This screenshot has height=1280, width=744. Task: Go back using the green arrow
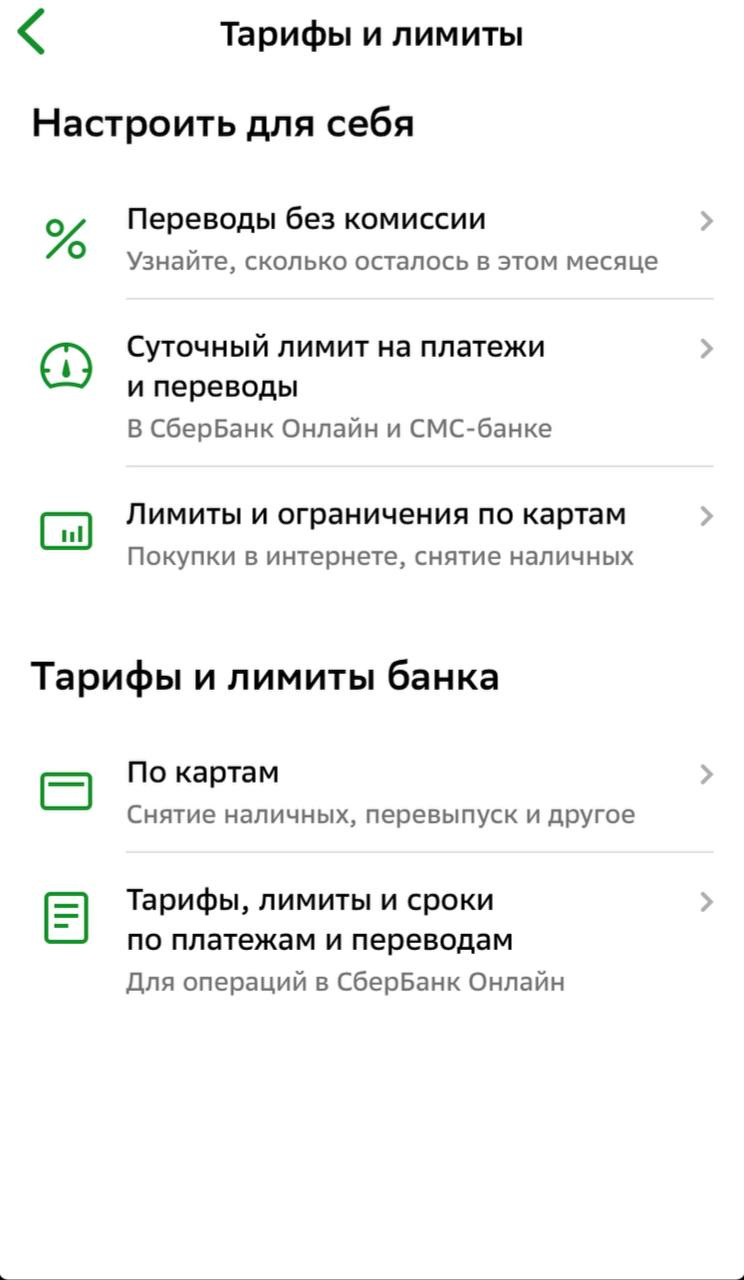click(x=32, y=32)
